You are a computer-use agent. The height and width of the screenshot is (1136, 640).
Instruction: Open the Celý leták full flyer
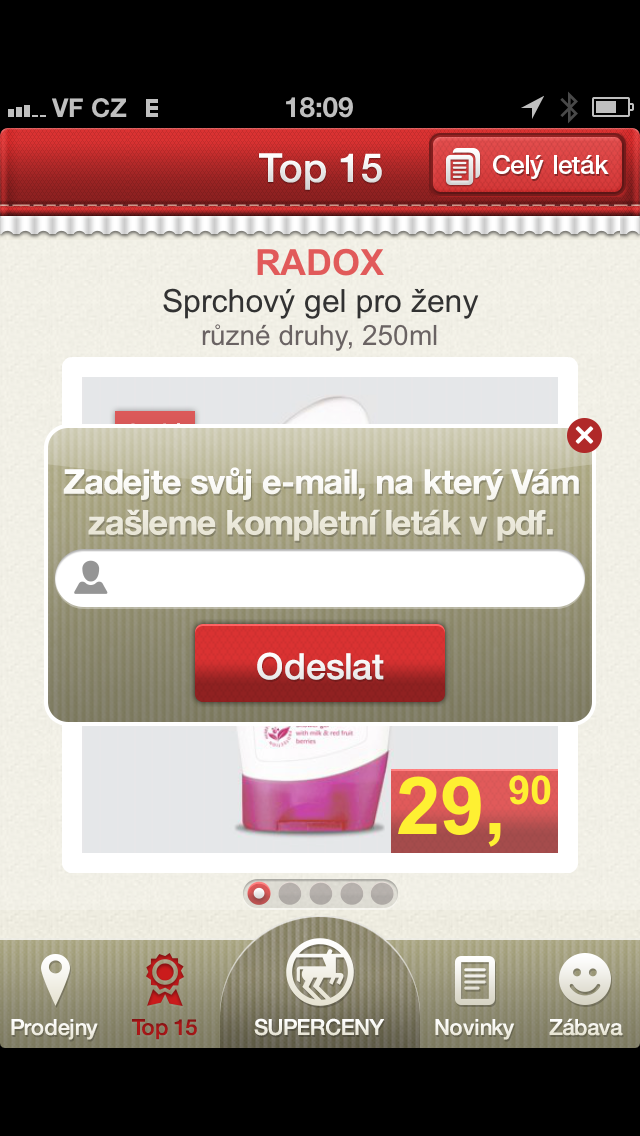coord(527,165)
